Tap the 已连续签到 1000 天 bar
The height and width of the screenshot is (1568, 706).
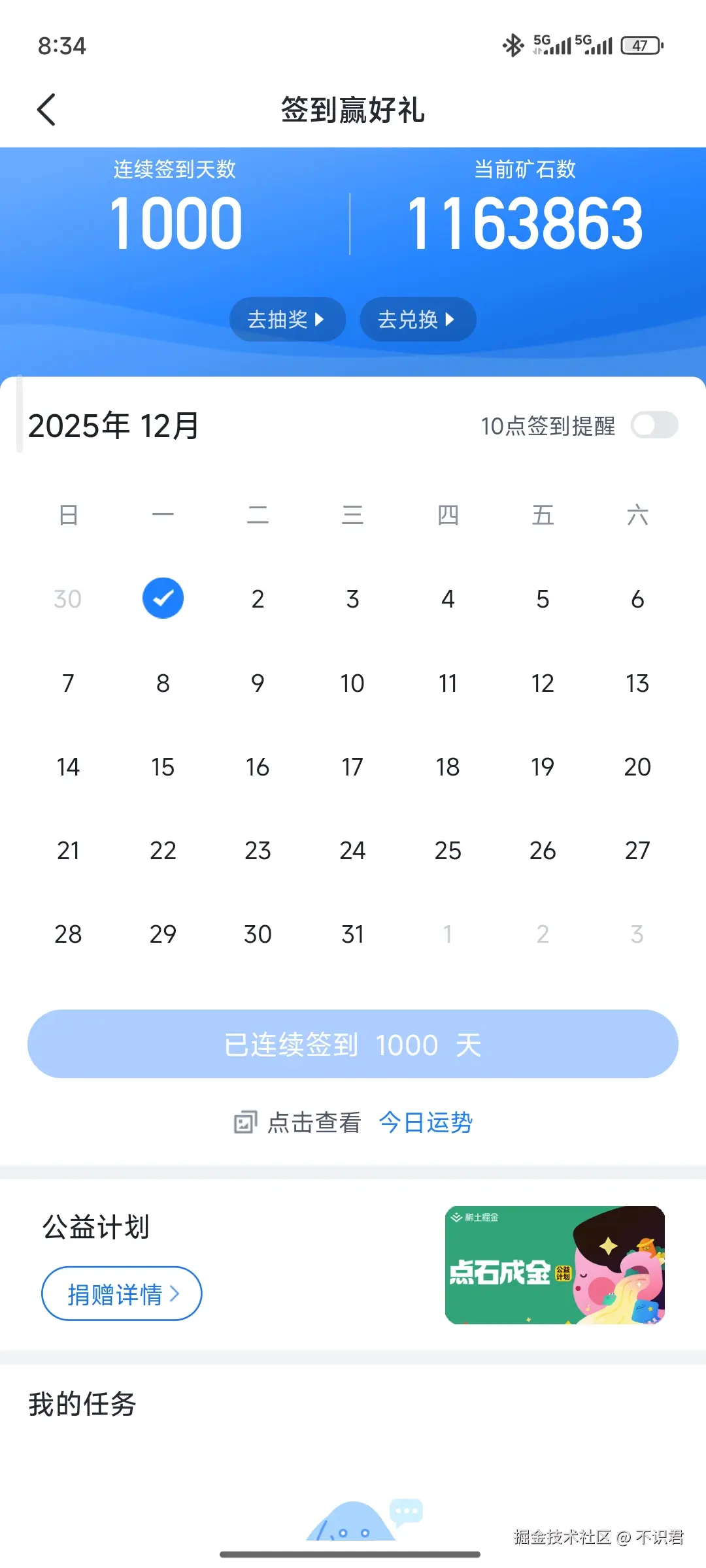pyautogui.click(x=353, y=1043)
